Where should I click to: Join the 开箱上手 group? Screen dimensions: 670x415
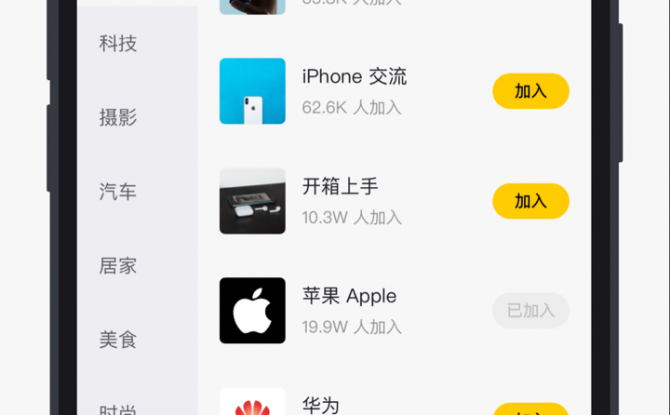point(530,201)
